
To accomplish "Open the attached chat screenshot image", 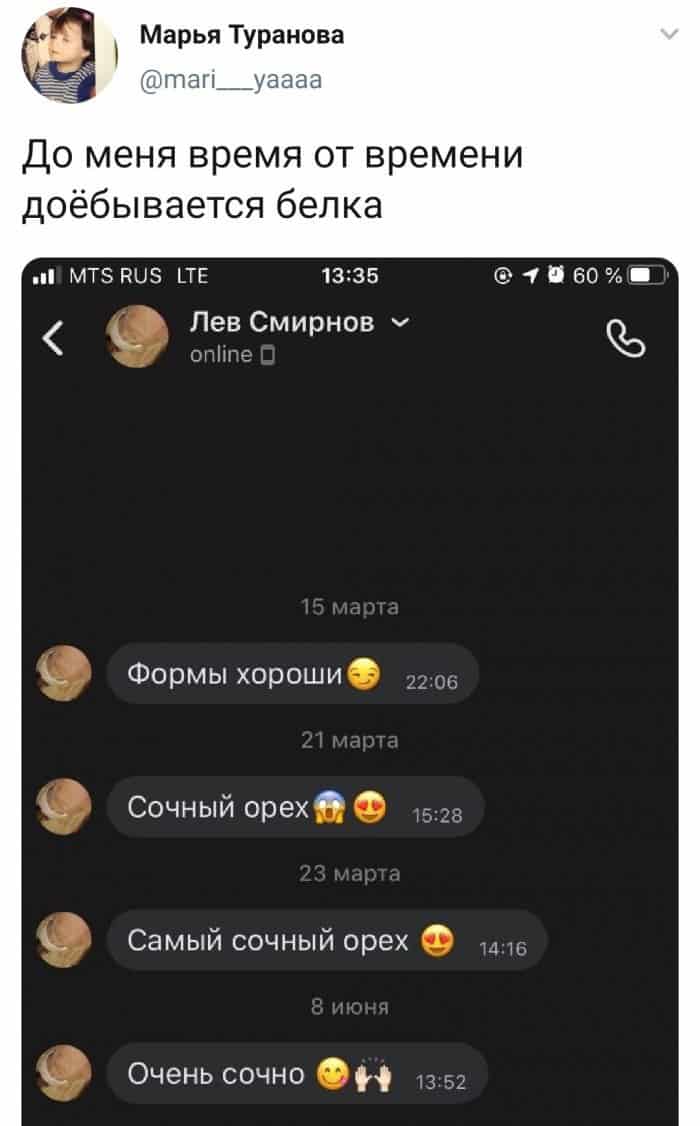I will [x=350, y=690].
